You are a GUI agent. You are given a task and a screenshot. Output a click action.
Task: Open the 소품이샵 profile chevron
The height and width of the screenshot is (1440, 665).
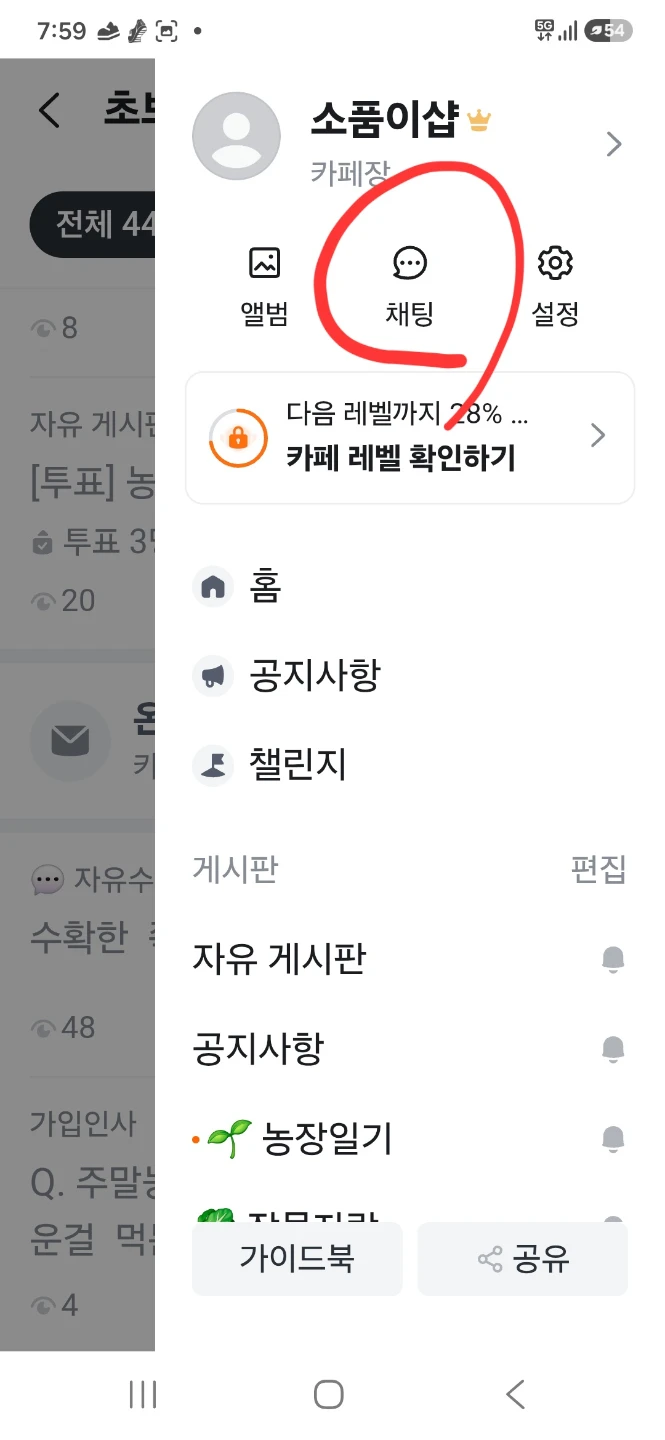[614, 145]
